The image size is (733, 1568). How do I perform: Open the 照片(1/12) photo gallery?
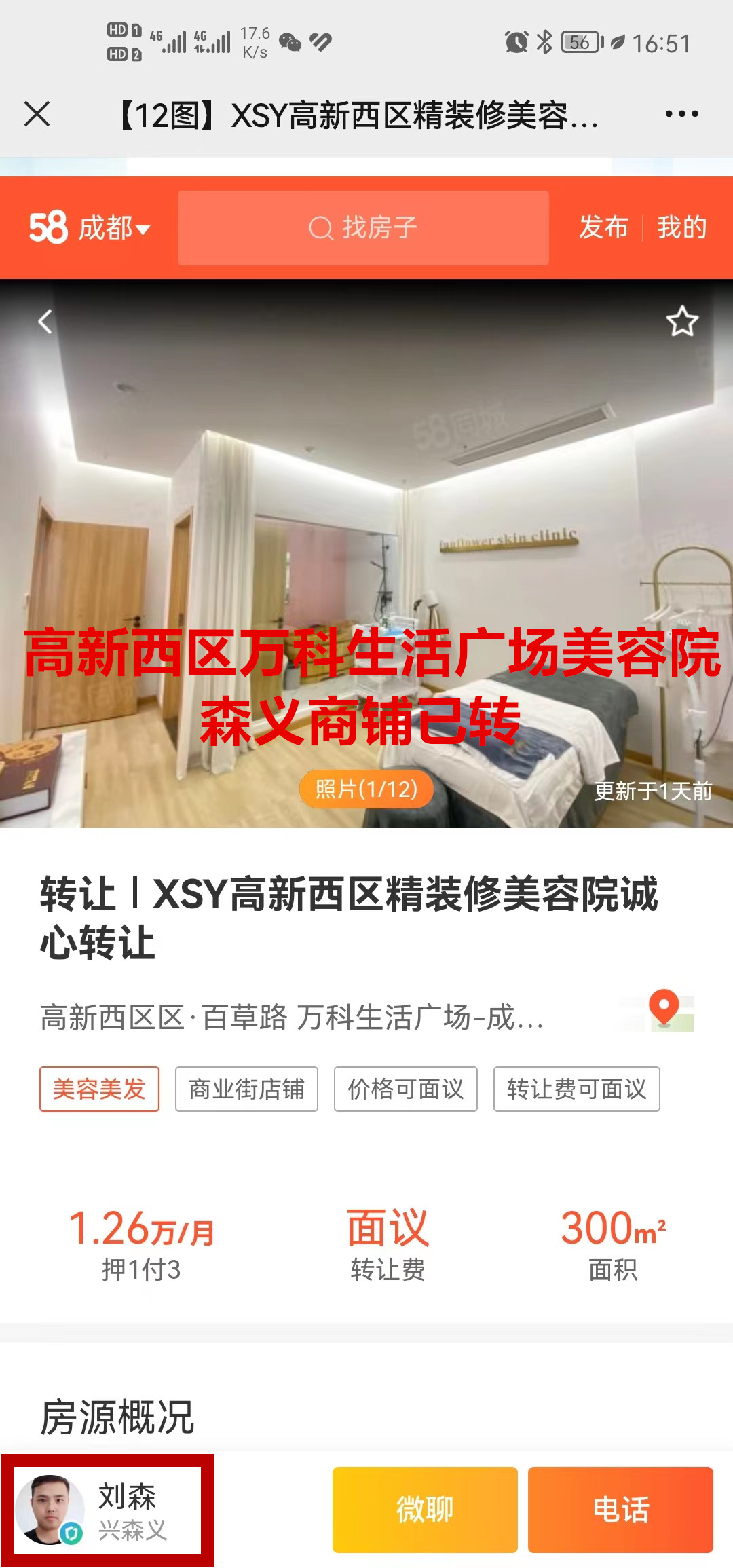coord(366,789)
